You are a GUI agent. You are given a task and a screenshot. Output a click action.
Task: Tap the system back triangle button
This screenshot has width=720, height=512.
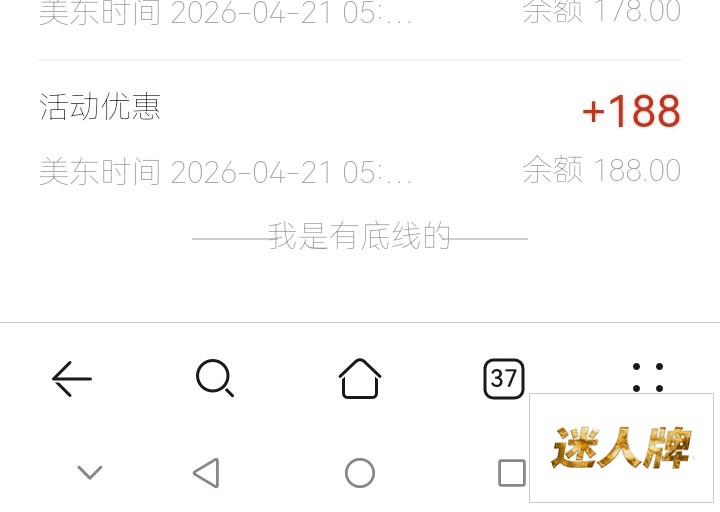coord(206,473)
